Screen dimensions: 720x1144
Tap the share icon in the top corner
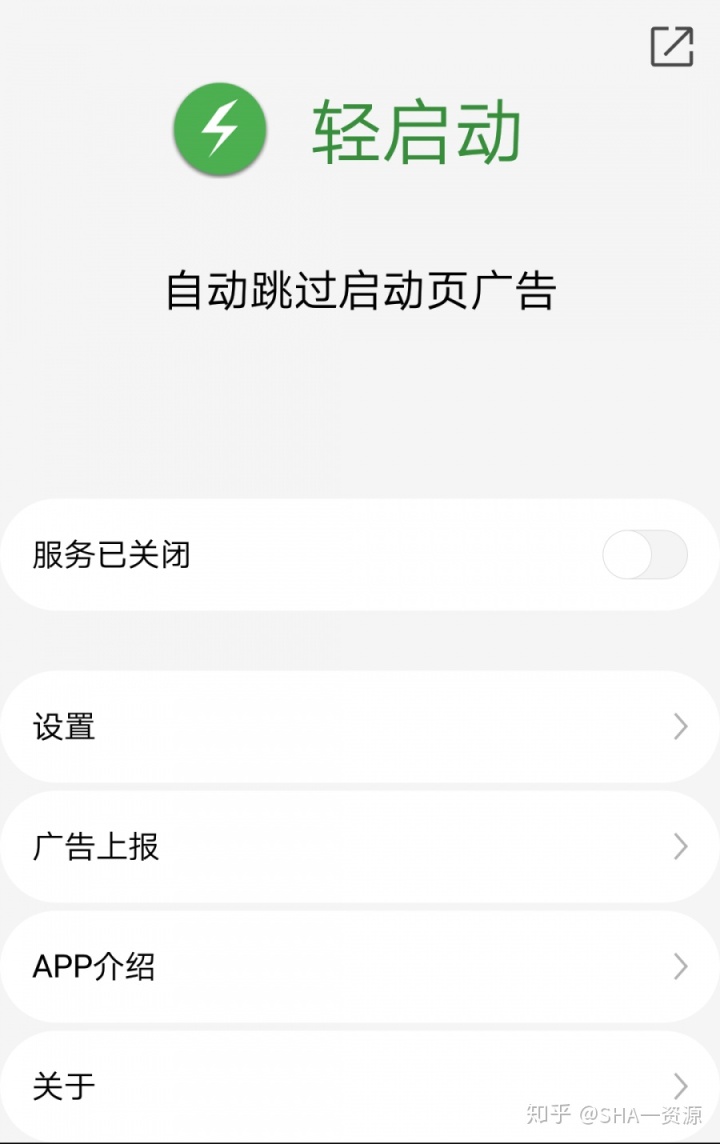click(x=671, y=46)
